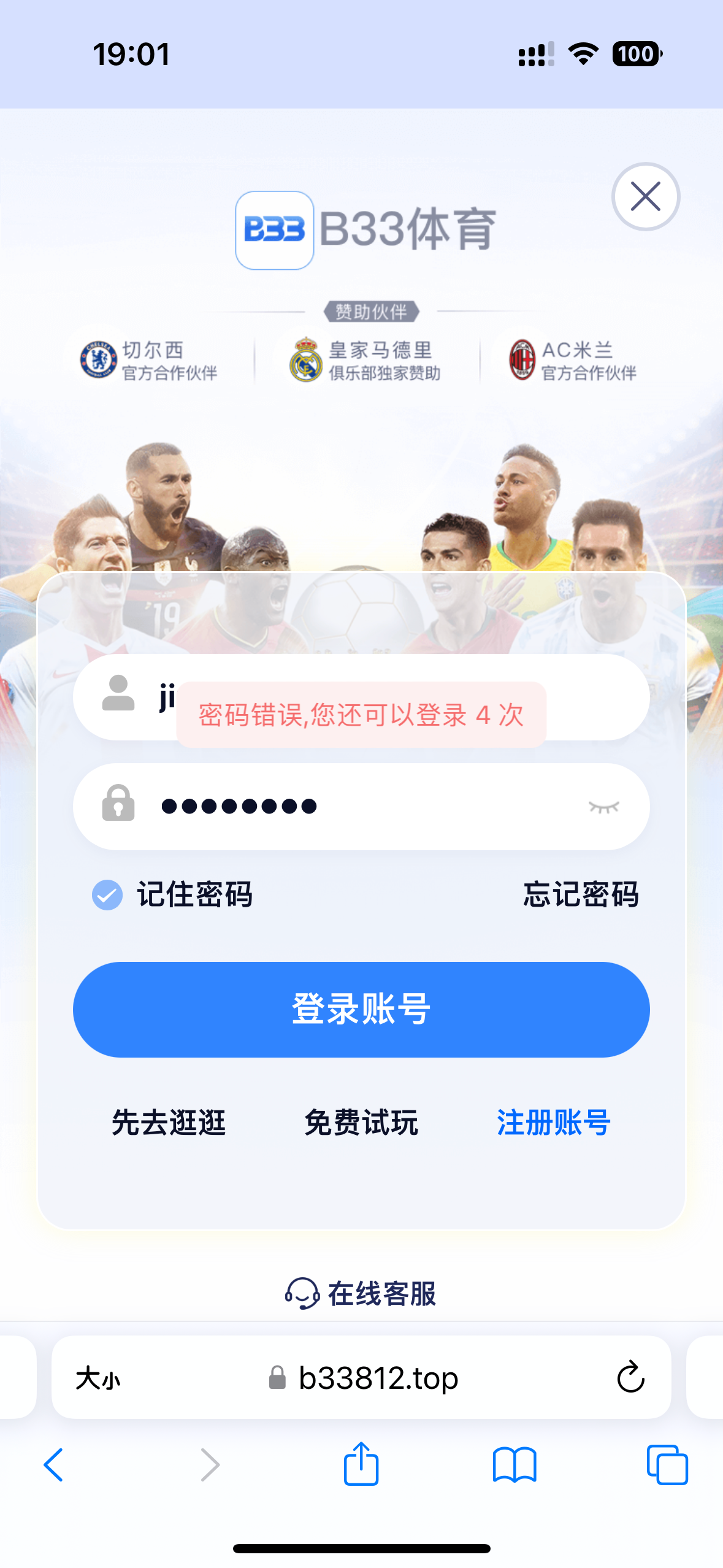Share this page with the share icon
Viewport: 723px width, 1568px height.
[361, 1464]
